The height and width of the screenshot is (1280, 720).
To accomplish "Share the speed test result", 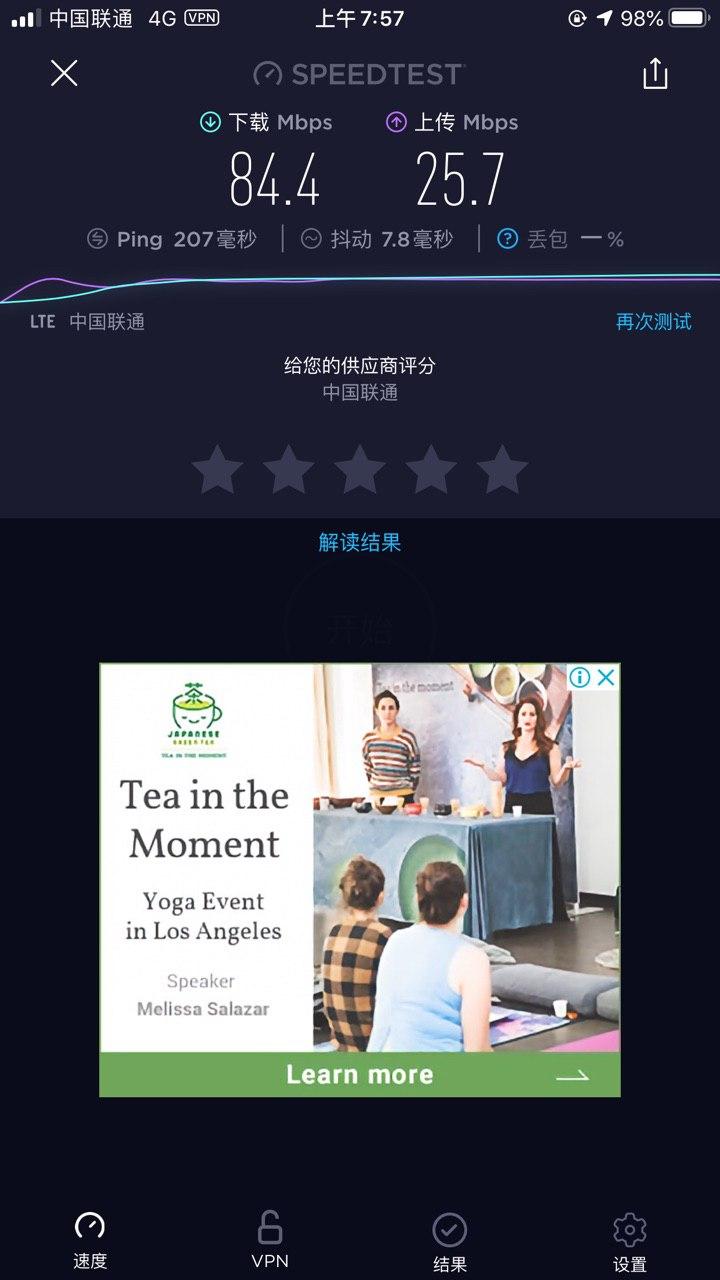I will (x=655, y=73).
